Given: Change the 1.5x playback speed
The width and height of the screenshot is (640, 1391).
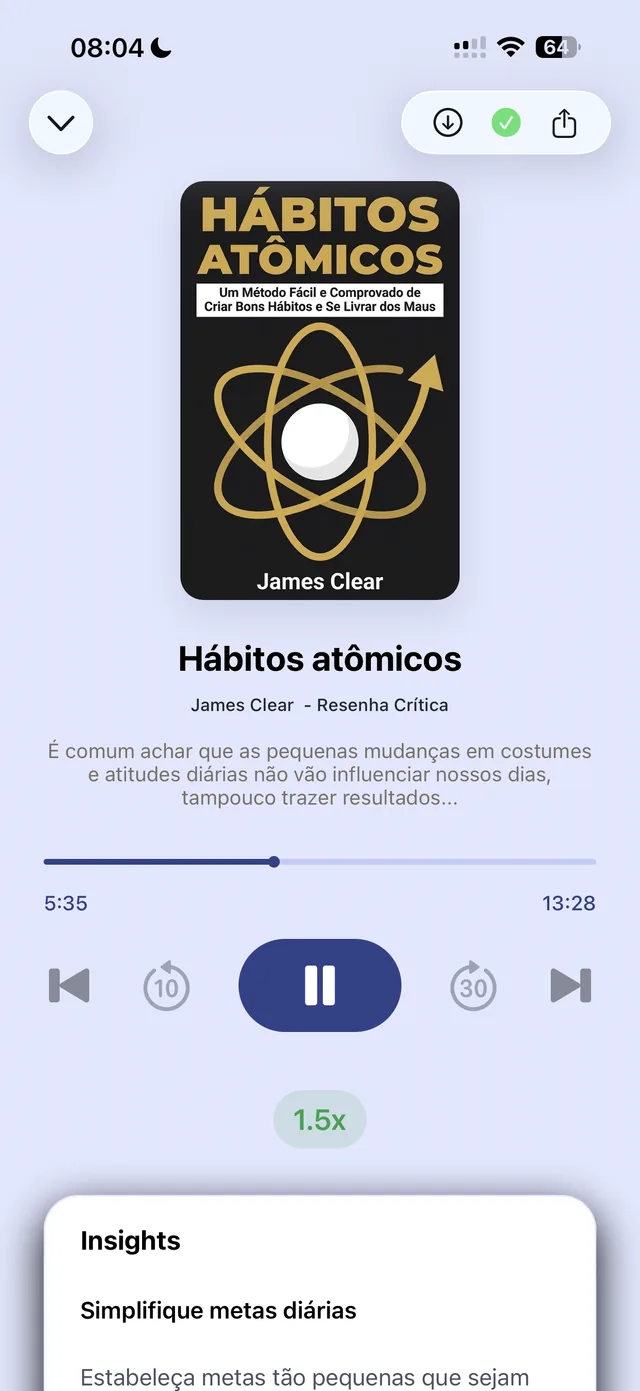Looking at the screenshot, I should tap(320, 1120).
